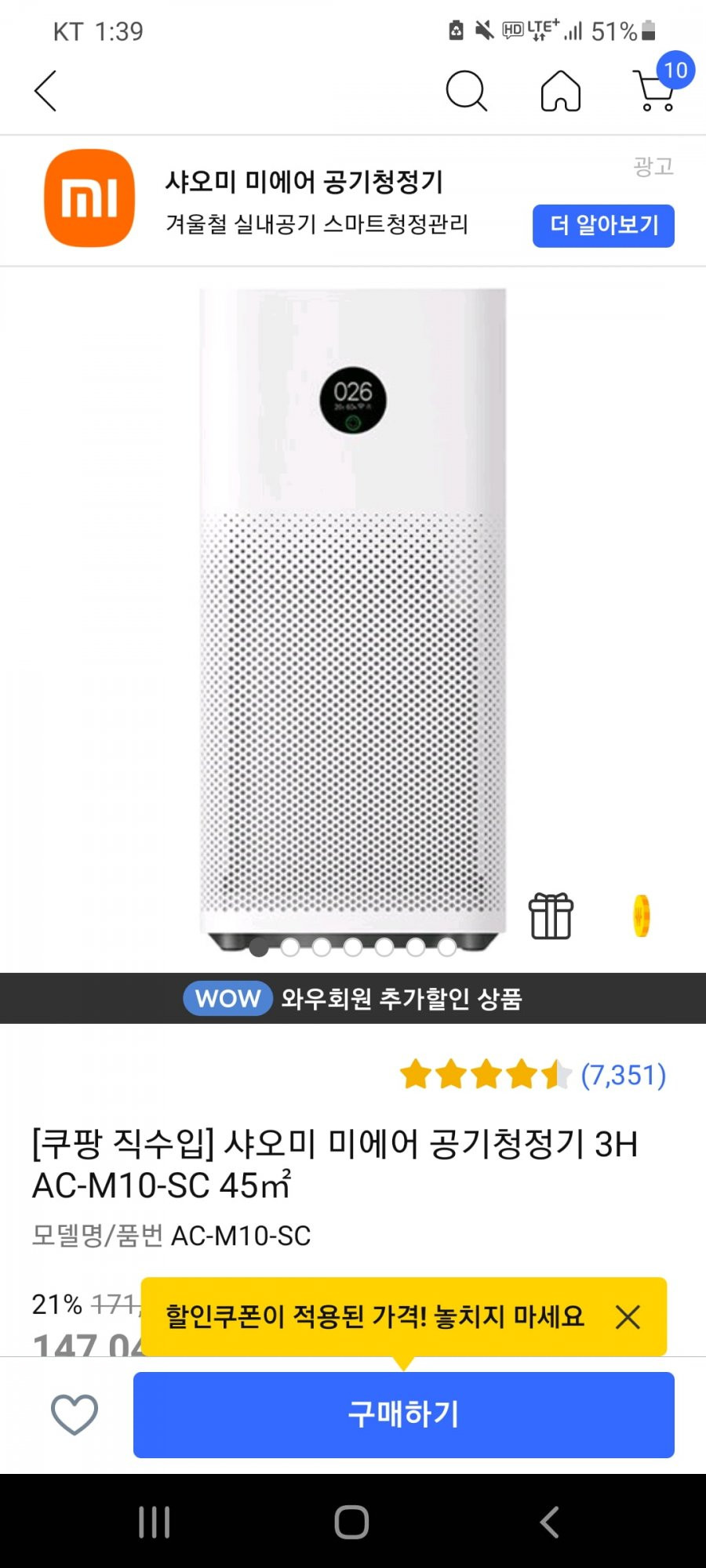The width and height of the screenshot is (706, 1568).
Task: Go back using the top-left arrow
Action: click(45, 91)
